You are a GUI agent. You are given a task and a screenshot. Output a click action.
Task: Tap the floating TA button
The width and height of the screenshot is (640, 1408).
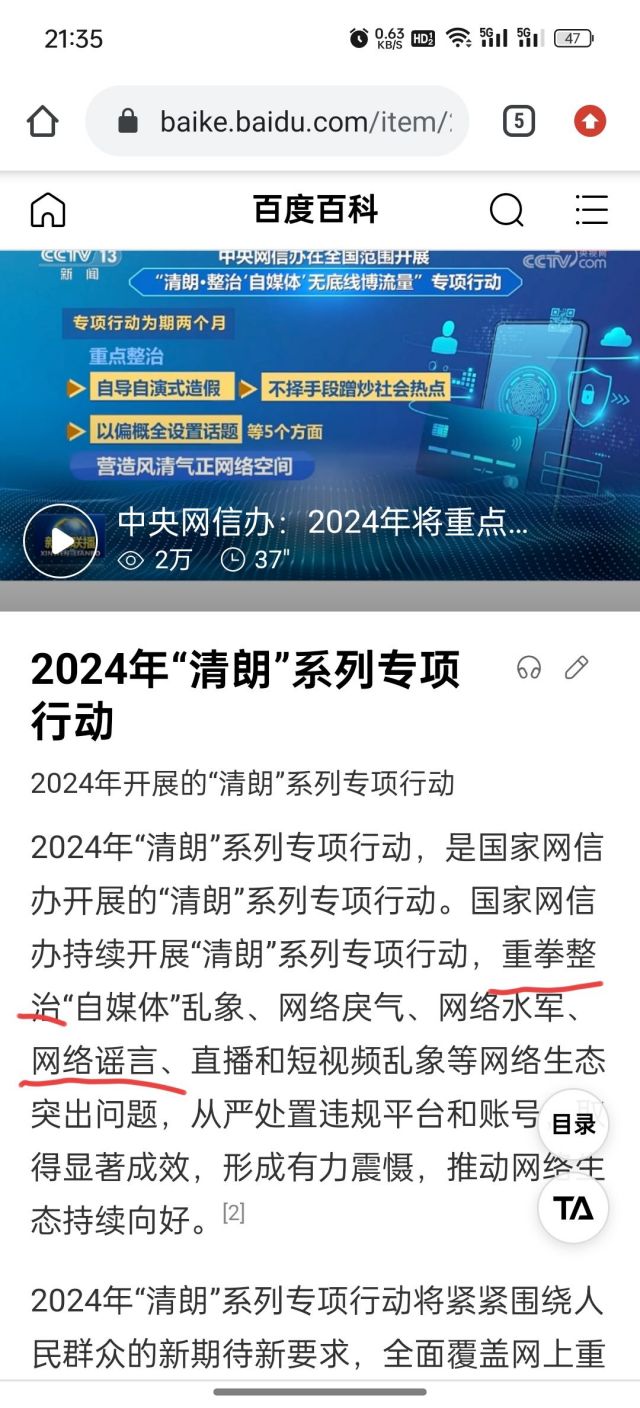click(574, 1209)
